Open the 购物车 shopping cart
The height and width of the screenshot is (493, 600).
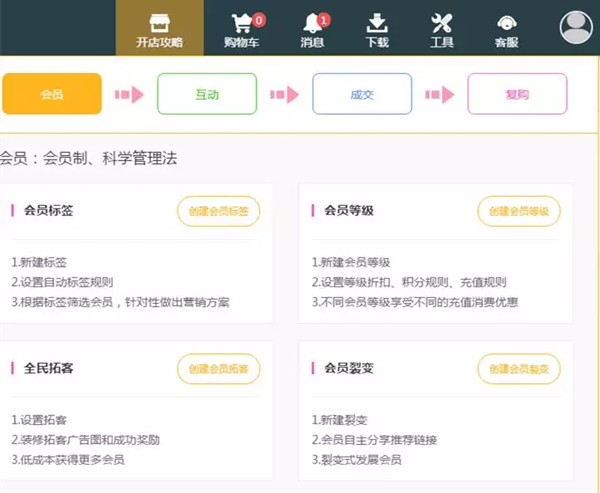coord(244,28)
